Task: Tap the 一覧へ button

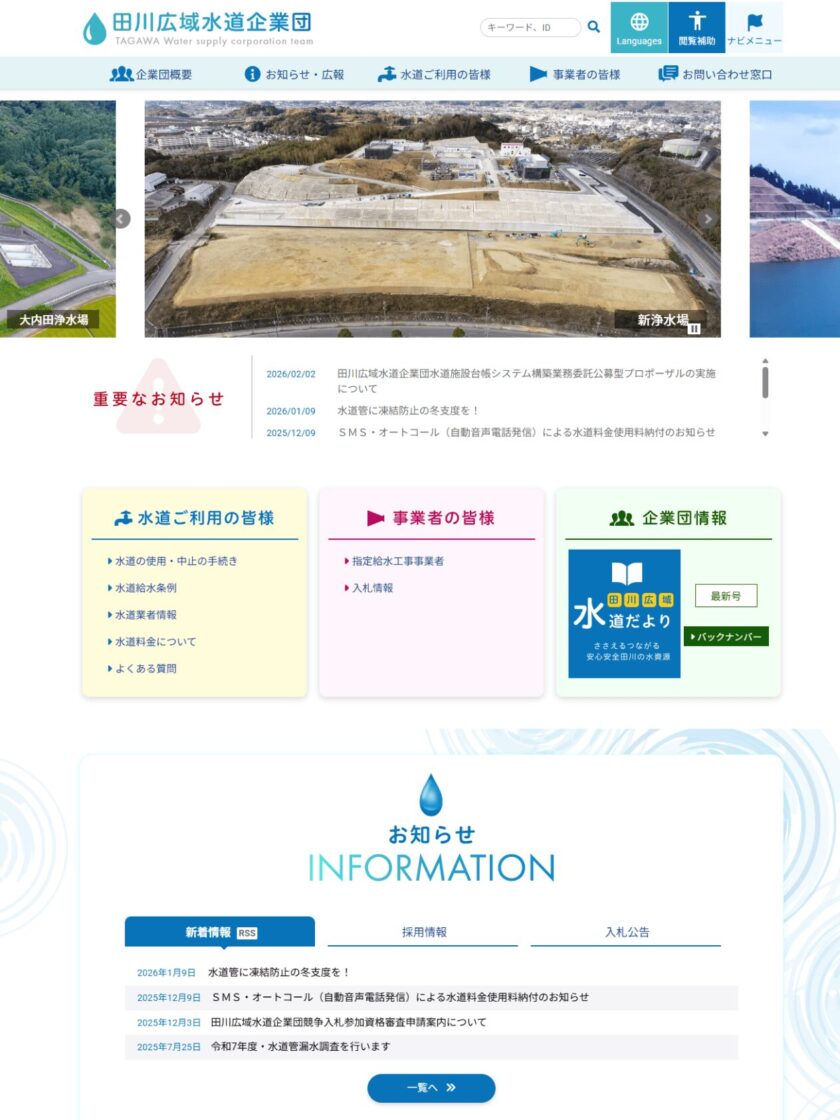Action: [x=431, y=1087]
